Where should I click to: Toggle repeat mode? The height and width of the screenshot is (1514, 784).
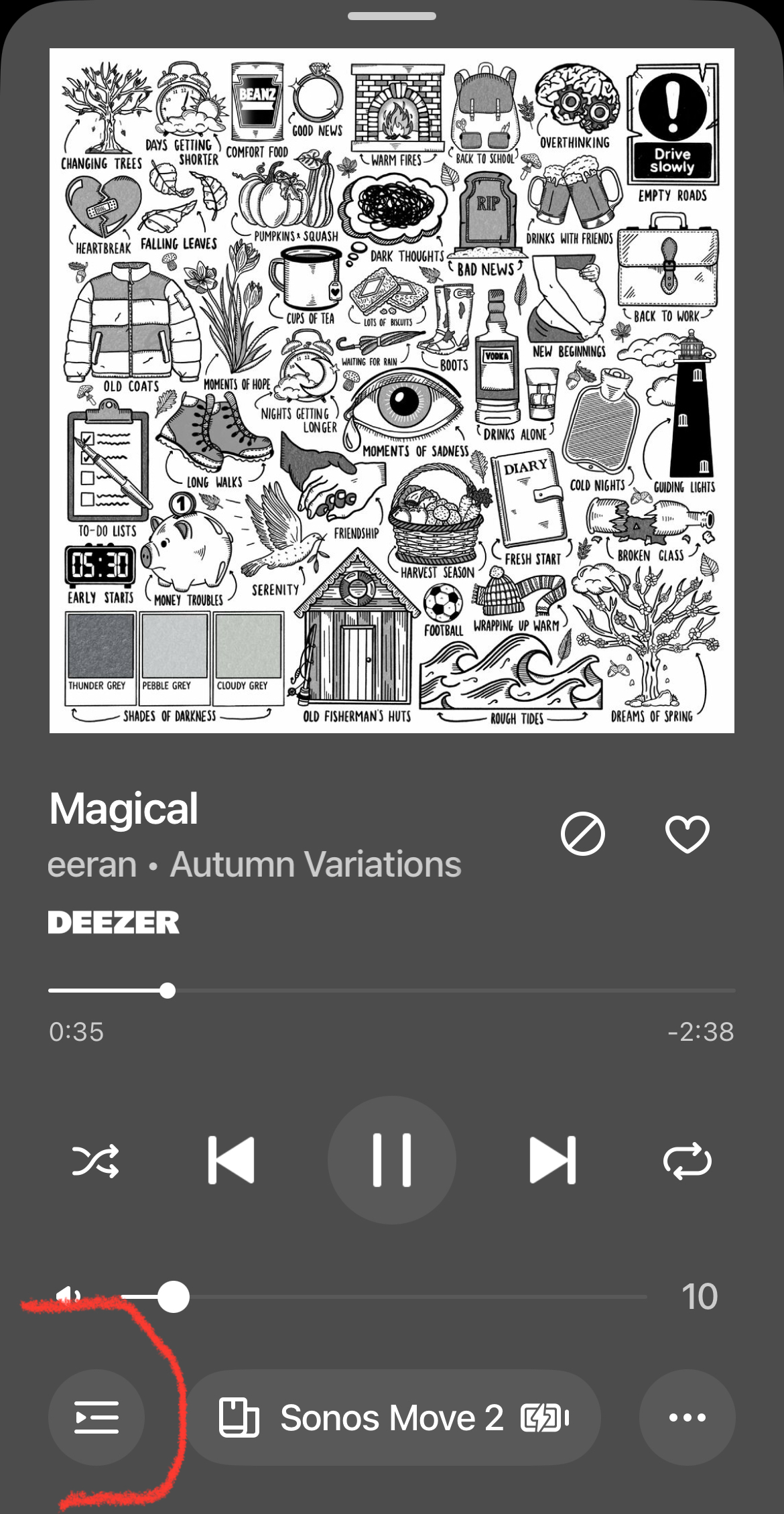click(x=687, y=1161)
